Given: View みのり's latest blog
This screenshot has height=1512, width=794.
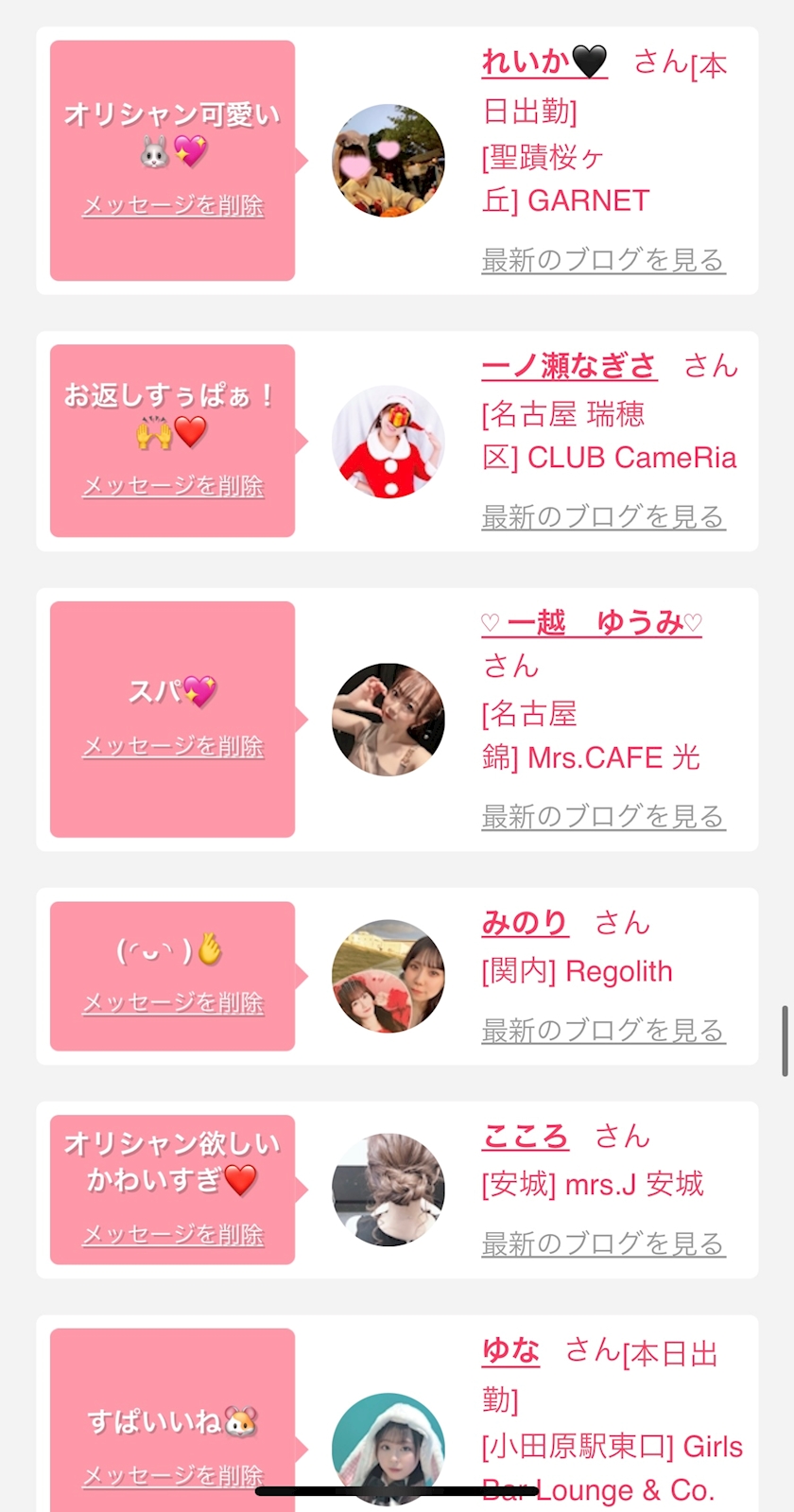Looking at the screenshot, I should [603, 1030].
